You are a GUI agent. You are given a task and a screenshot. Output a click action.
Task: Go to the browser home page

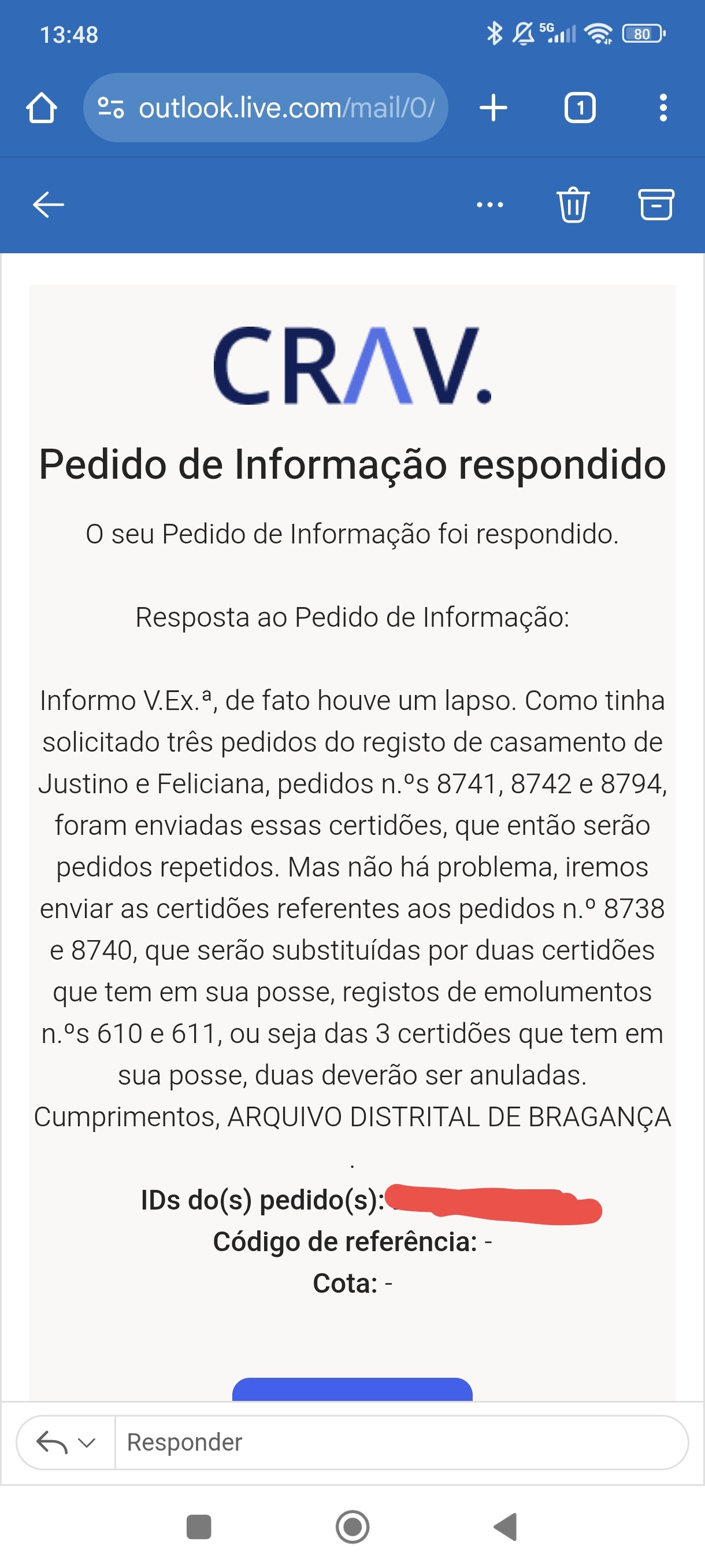pyautogui.click(x=42, y=108)
